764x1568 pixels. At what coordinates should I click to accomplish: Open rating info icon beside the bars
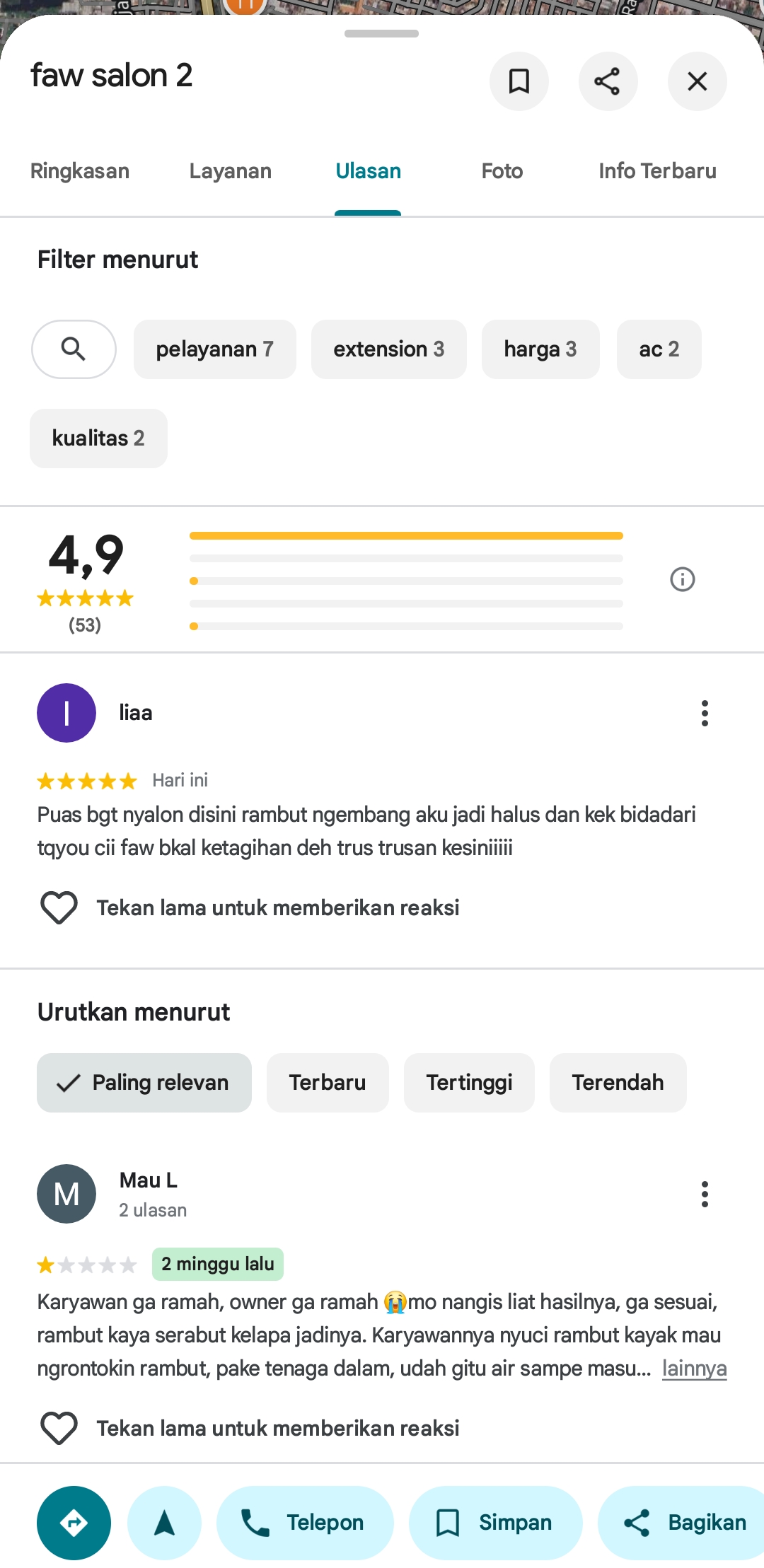click(683, 579)
